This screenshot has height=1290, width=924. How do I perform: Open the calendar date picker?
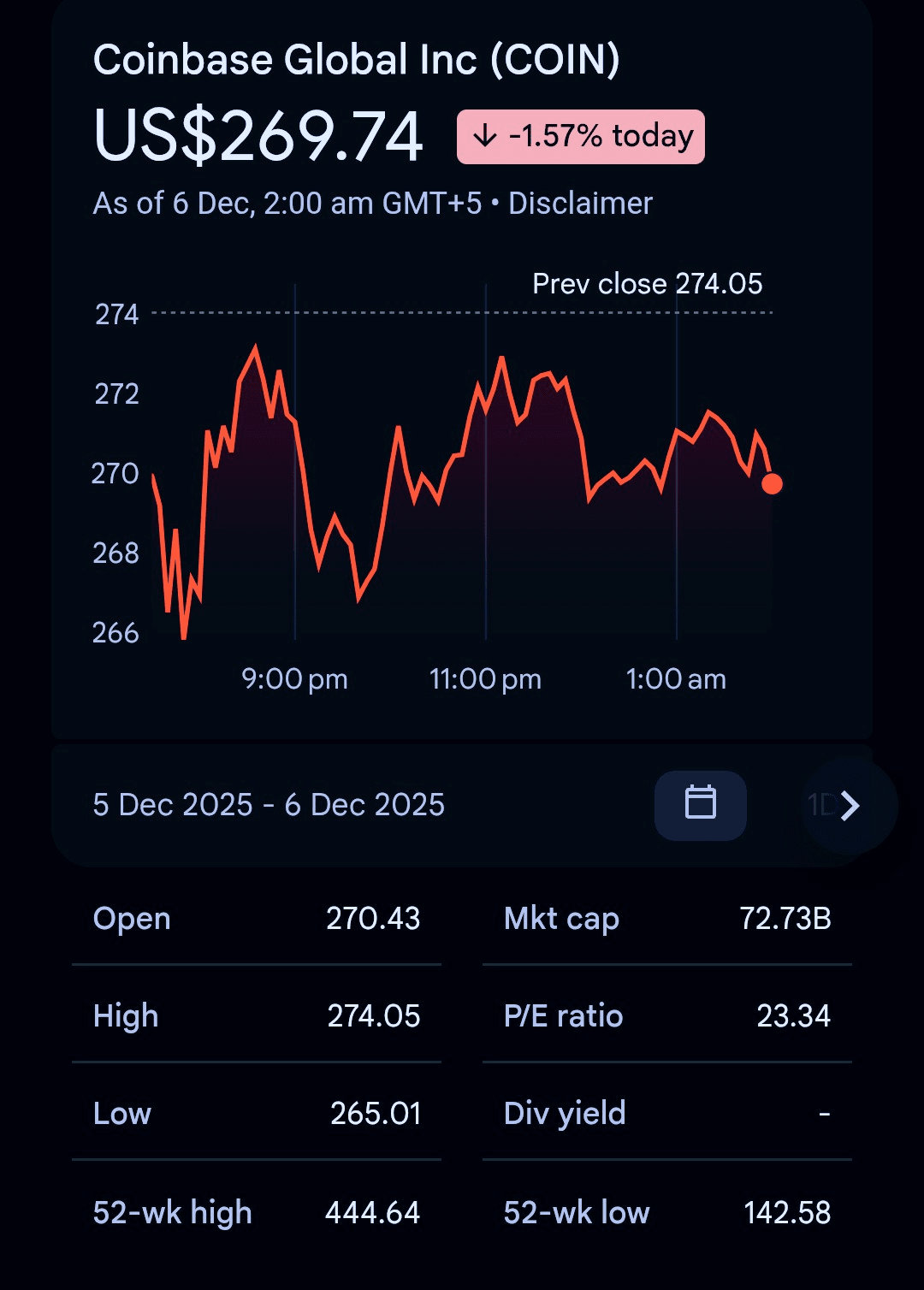pos(700,804)
